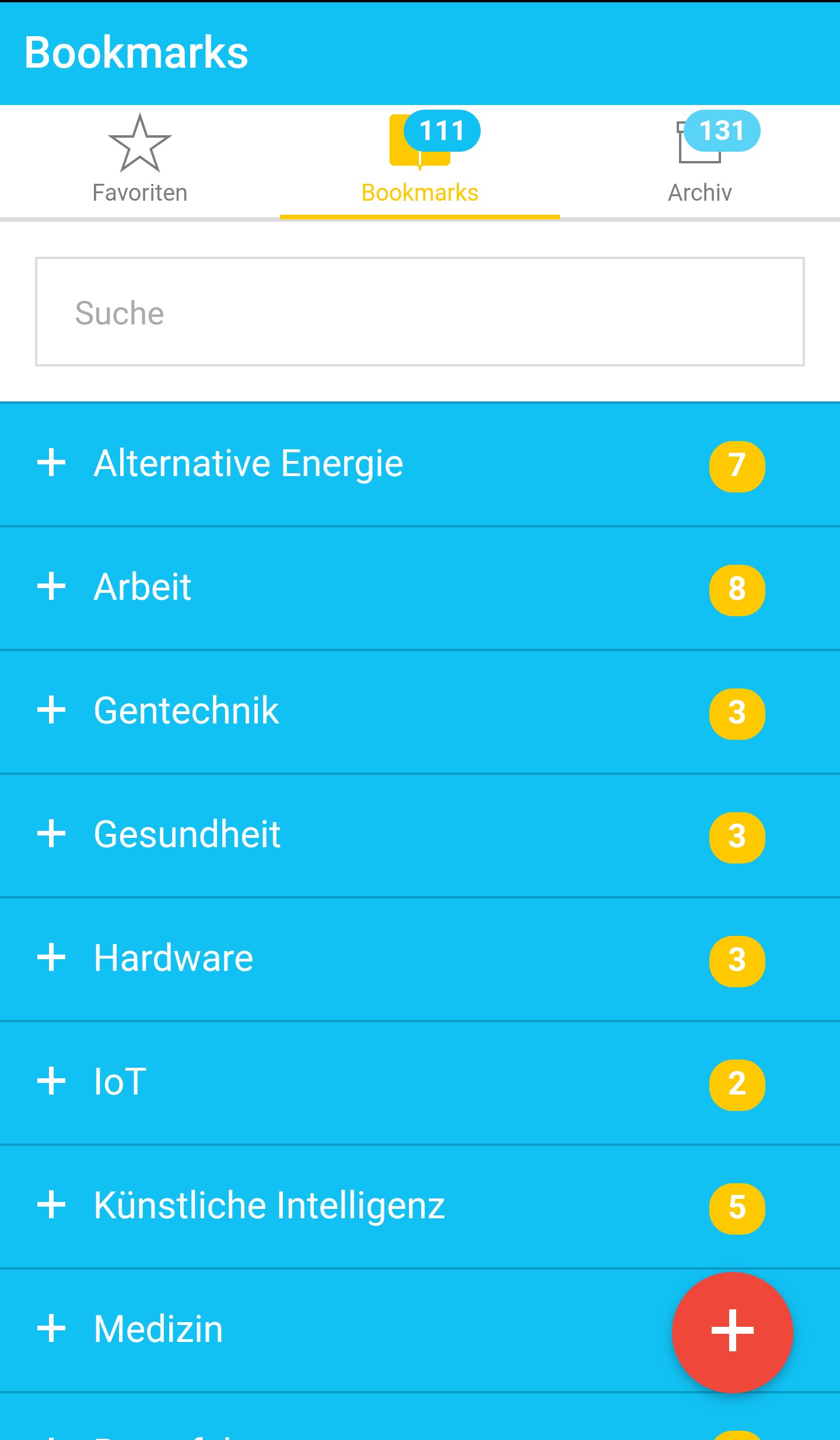Click the yellow counter 2 next to IoT

737,1085
